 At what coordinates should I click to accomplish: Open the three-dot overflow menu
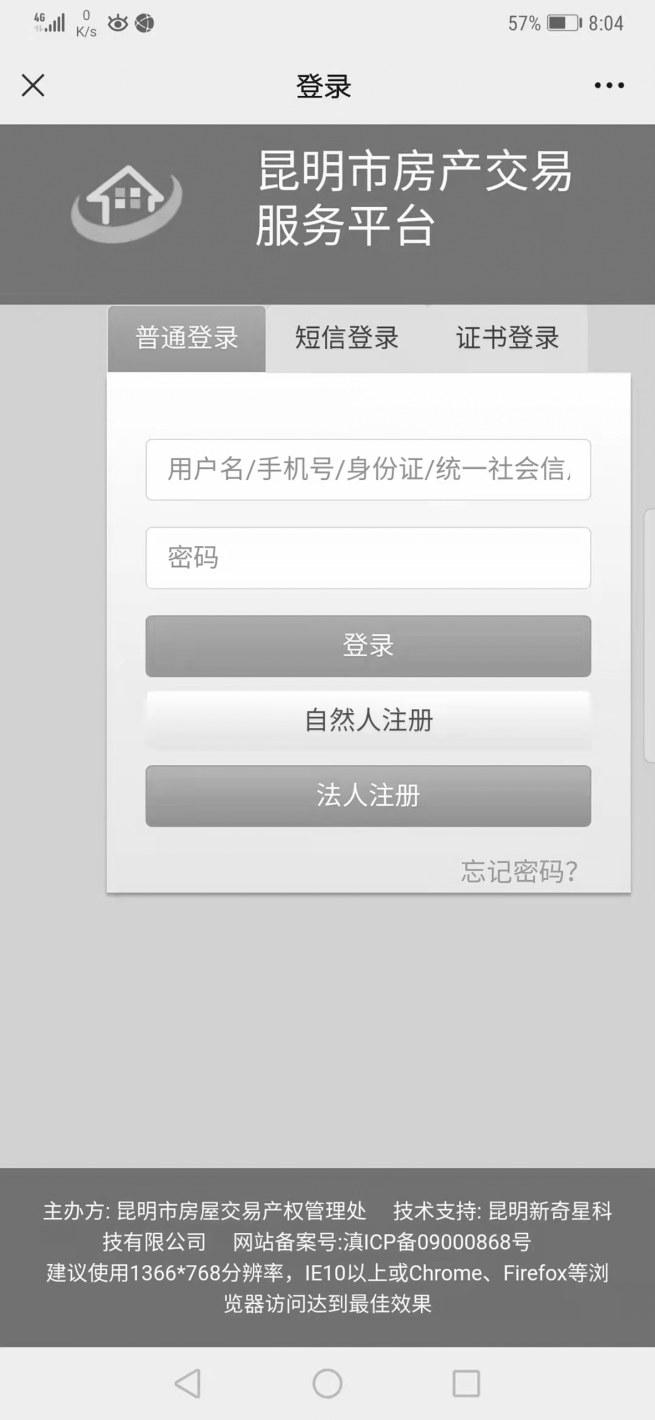[609, 86]
